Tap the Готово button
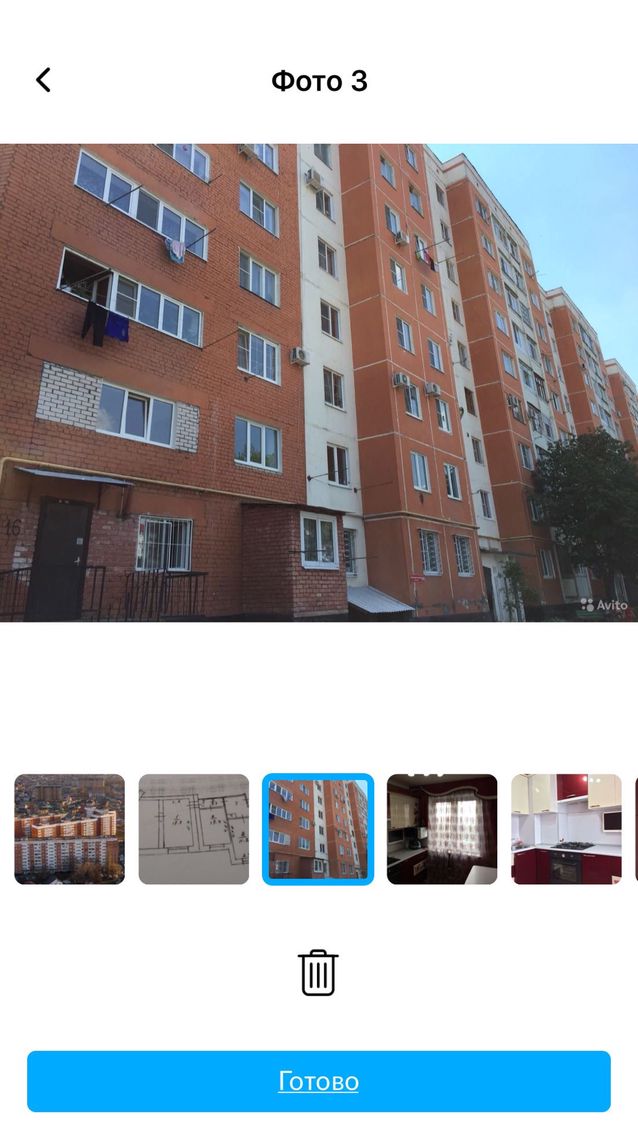This screenshot has width=638, height=1136. point(318,1081)
